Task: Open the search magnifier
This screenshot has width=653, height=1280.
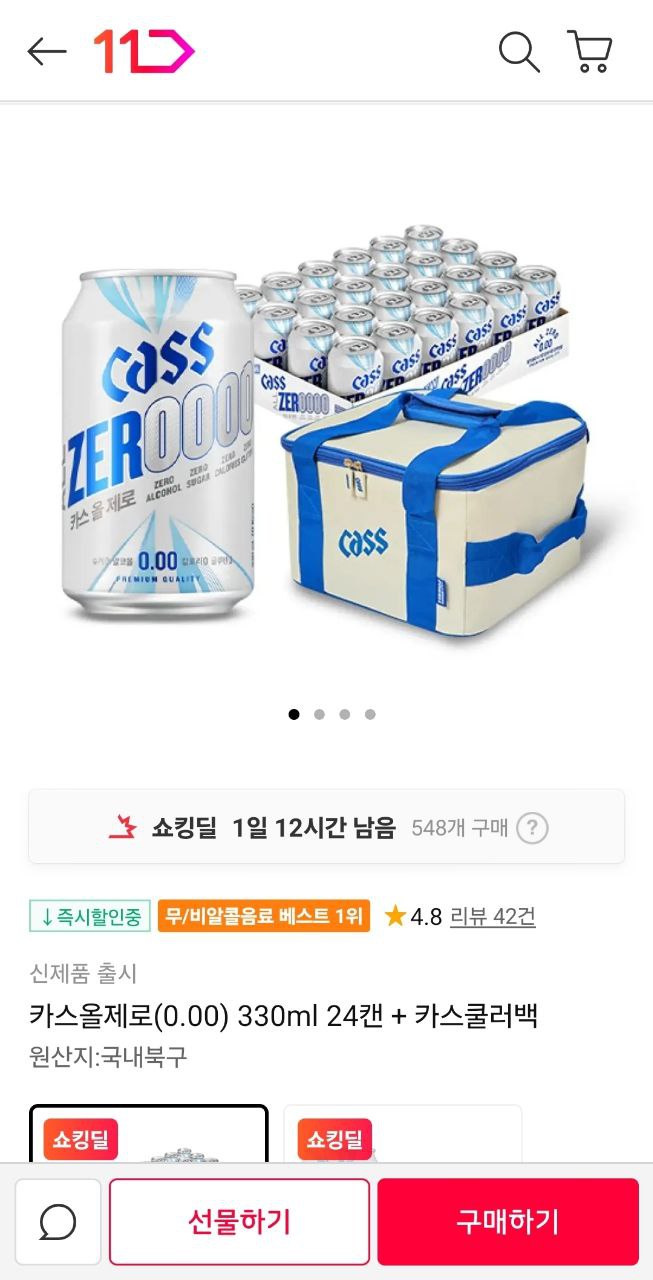Action: 518,52
